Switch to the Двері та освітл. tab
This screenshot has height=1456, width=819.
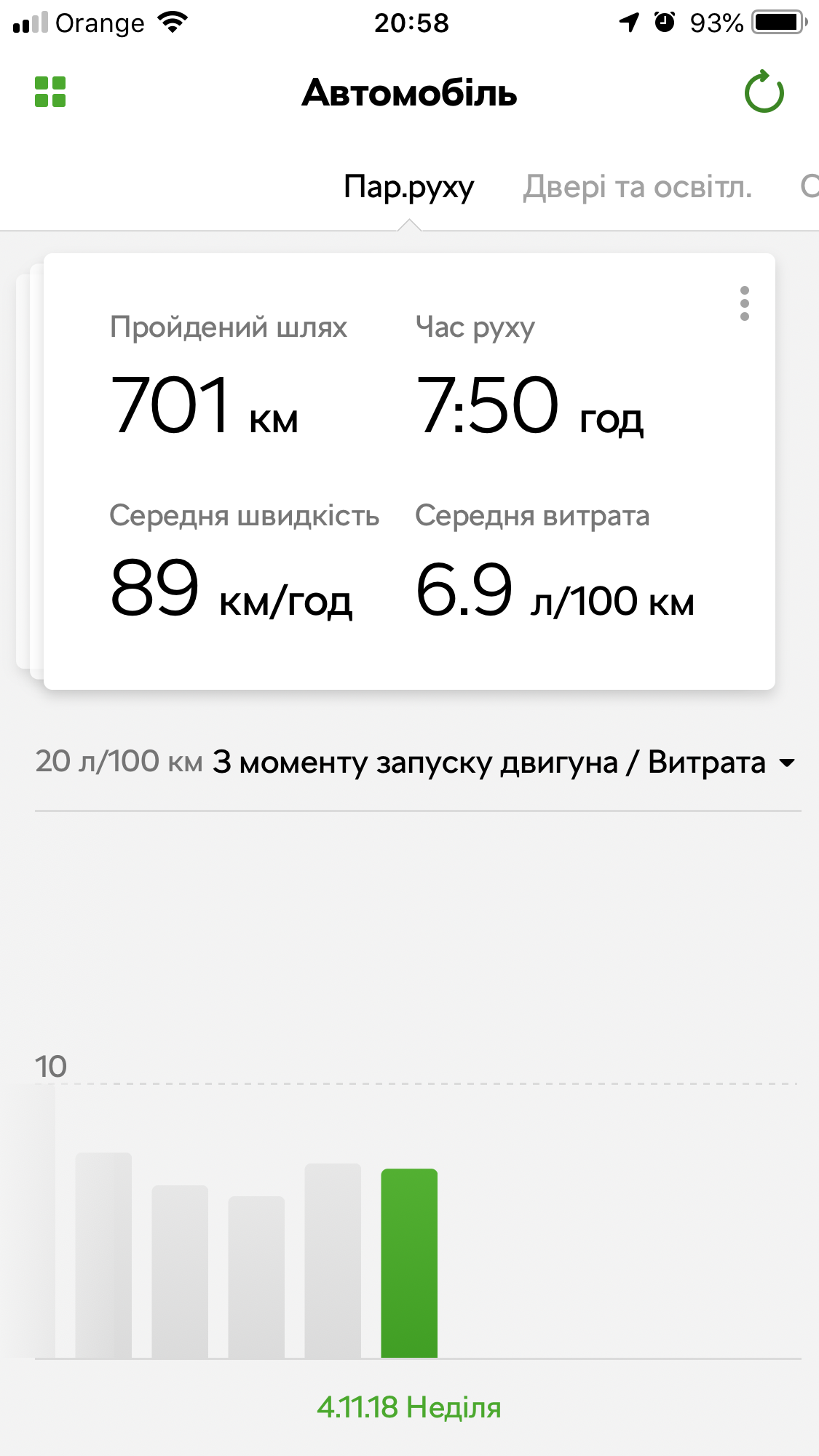click(x=637, y=187)
